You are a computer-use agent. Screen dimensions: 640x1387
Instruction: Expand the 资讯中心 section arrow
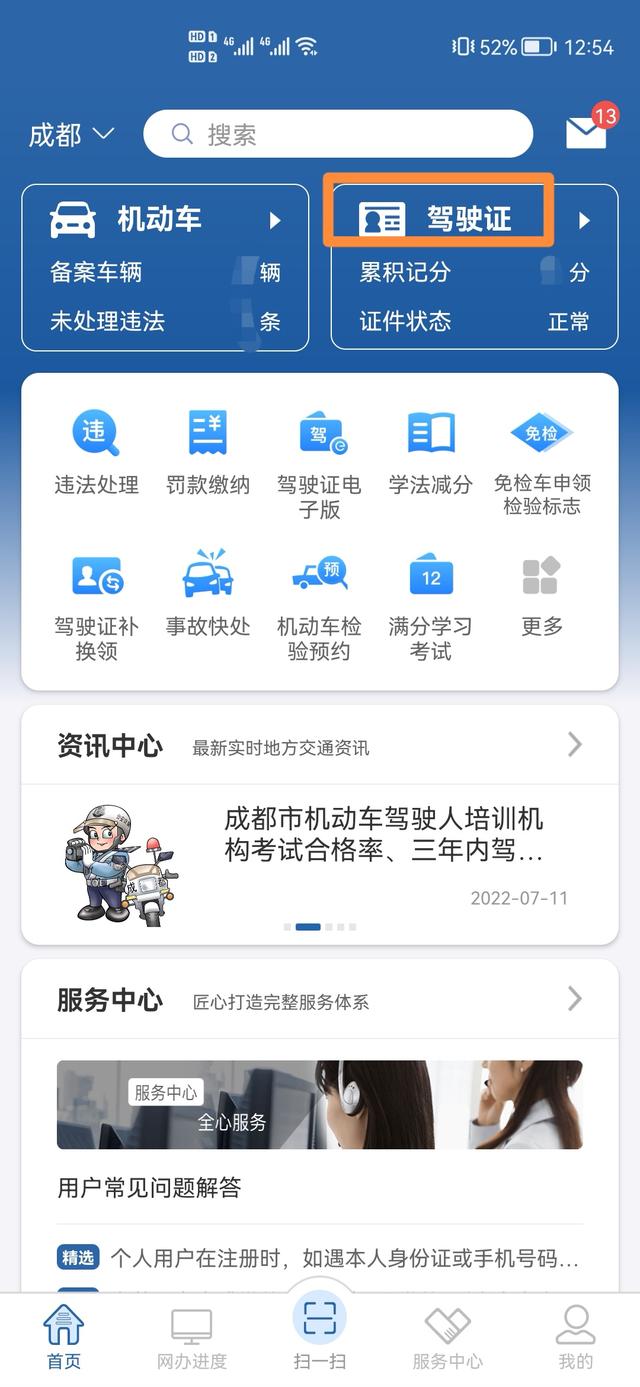[x=575, y=744]
